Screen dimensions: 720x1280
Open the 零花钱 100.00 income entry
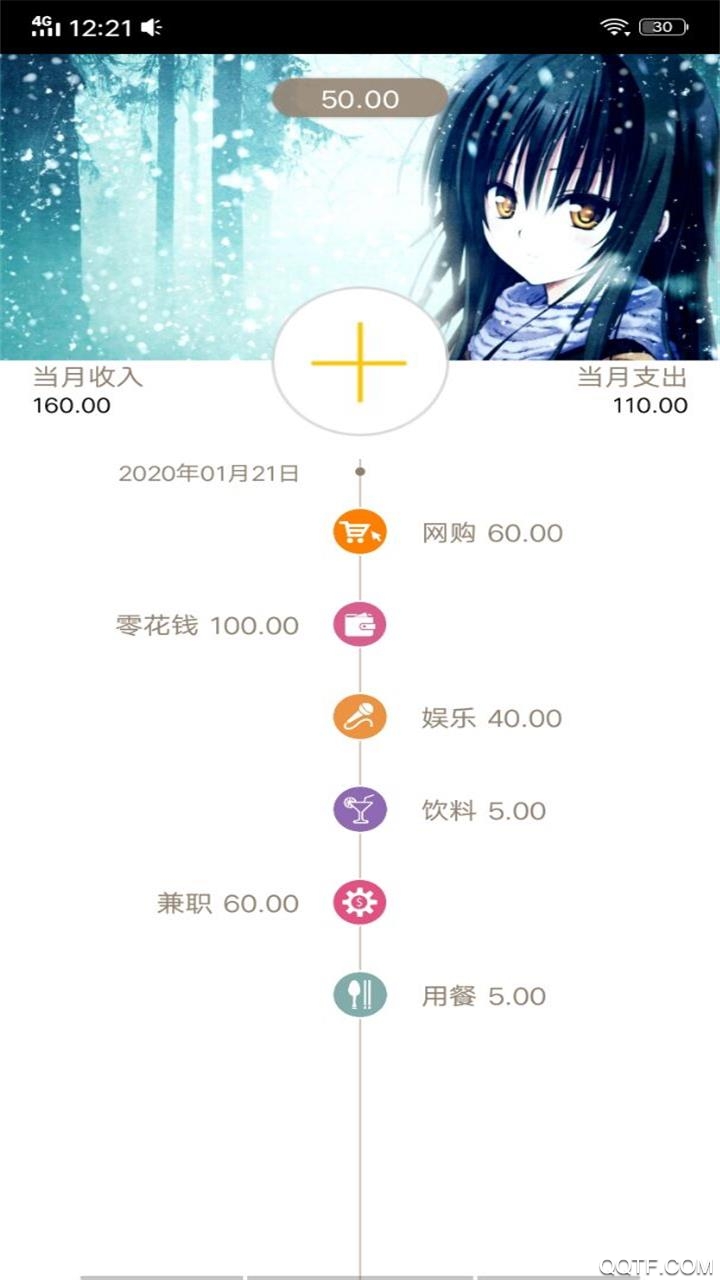point(208,626)
